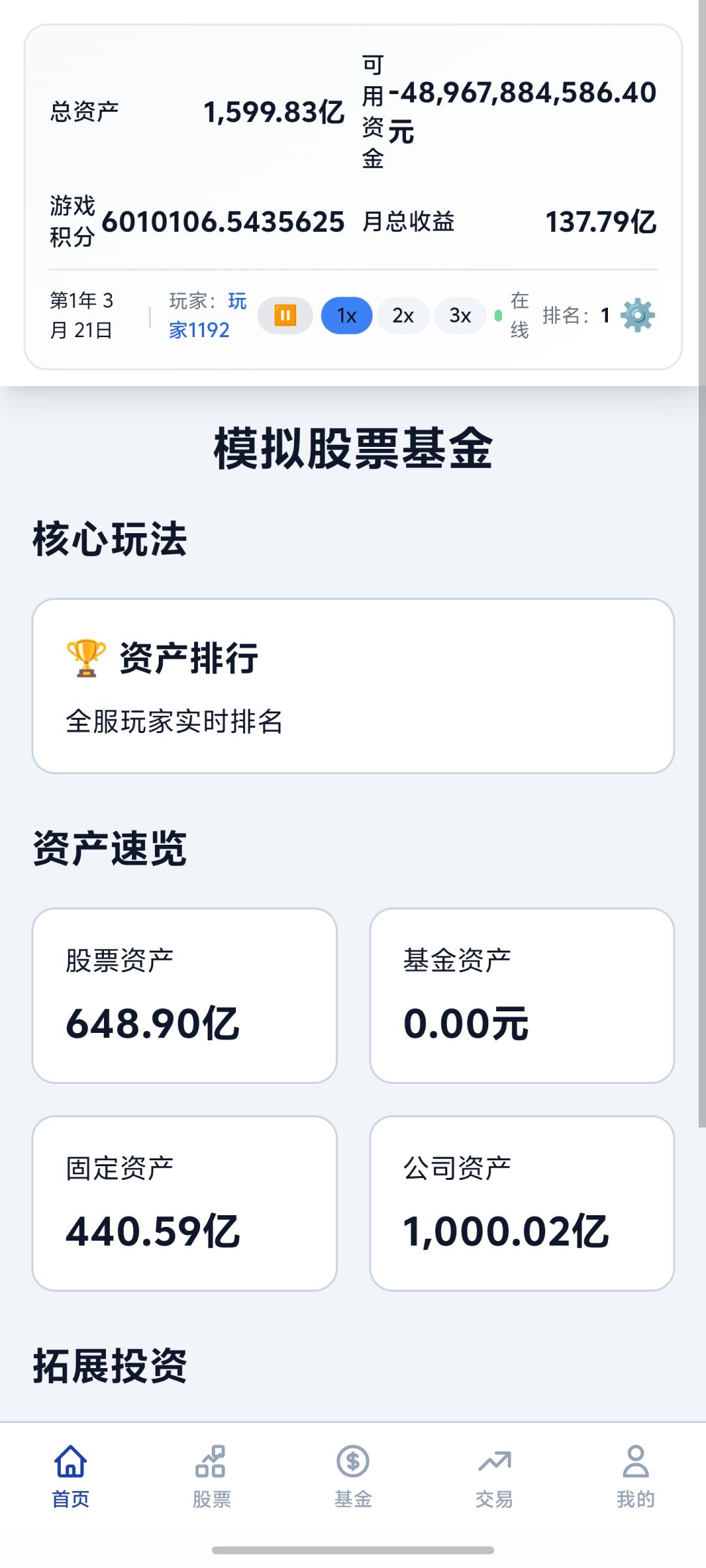Enable 3x game speed
This screenshot has width=706, height=1568.
click(460, 316)
